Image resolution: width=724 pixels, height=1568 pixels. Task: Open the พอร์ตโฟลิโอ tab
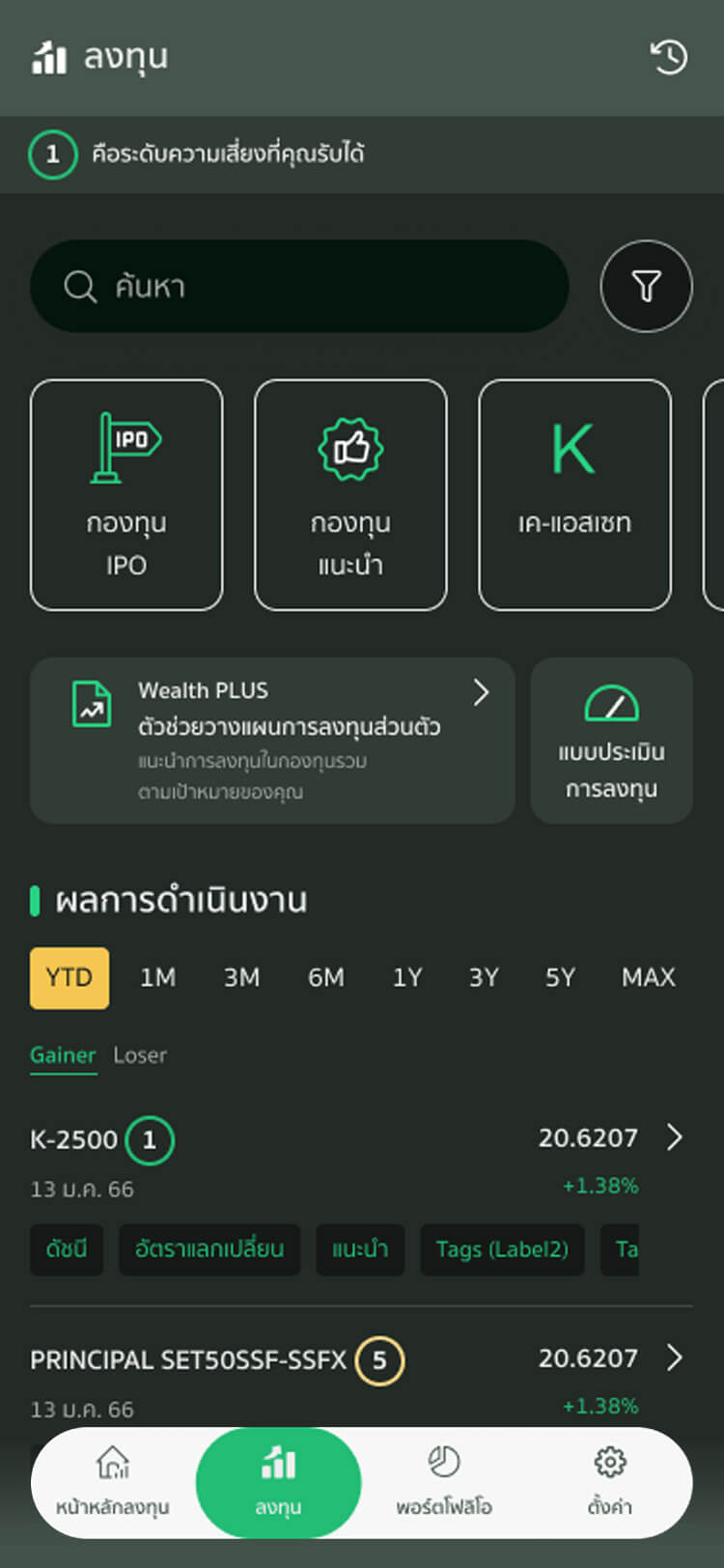pos(444,1482)
